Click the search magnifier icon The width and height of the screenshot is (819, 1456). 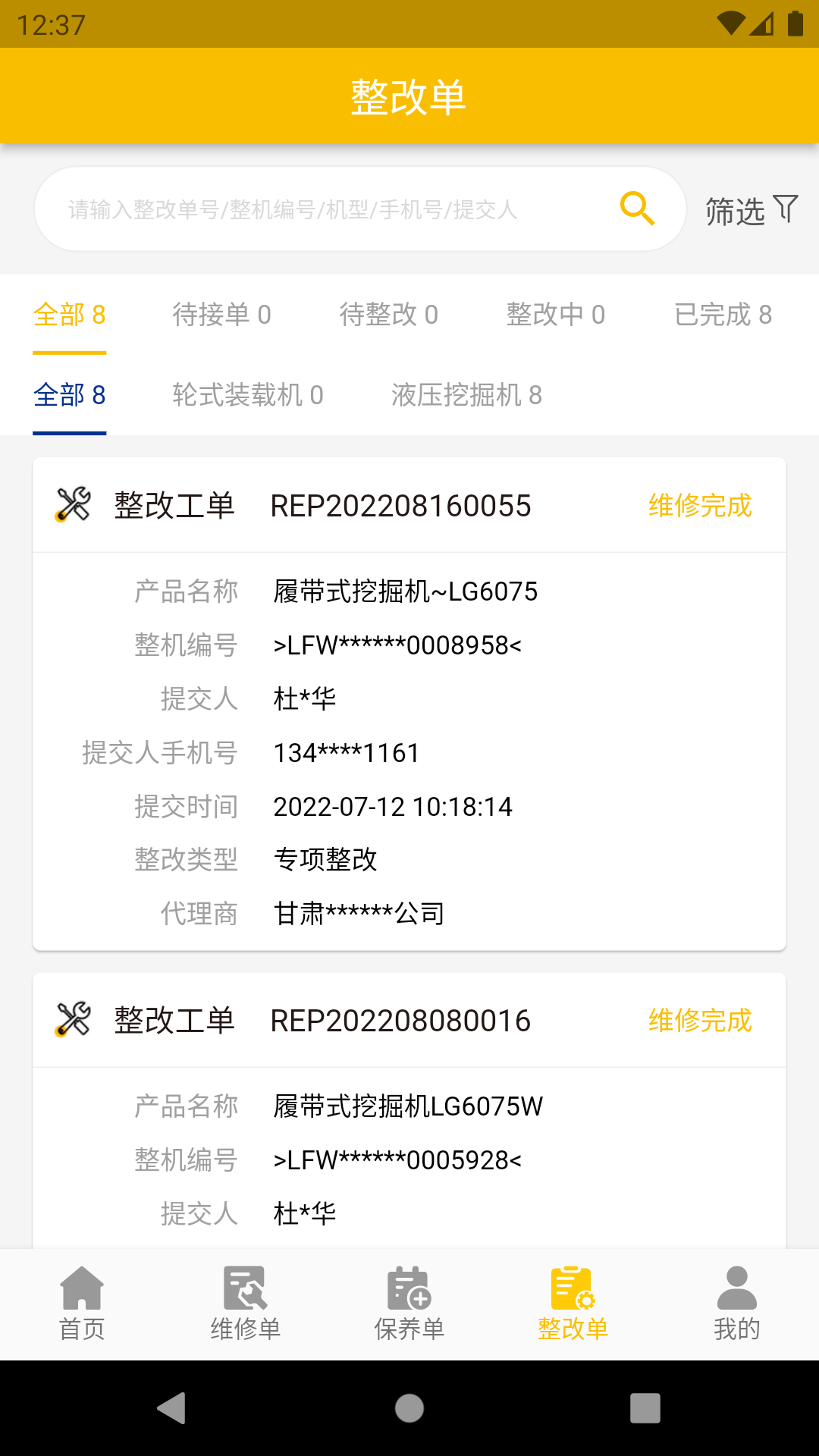(637, 208)
